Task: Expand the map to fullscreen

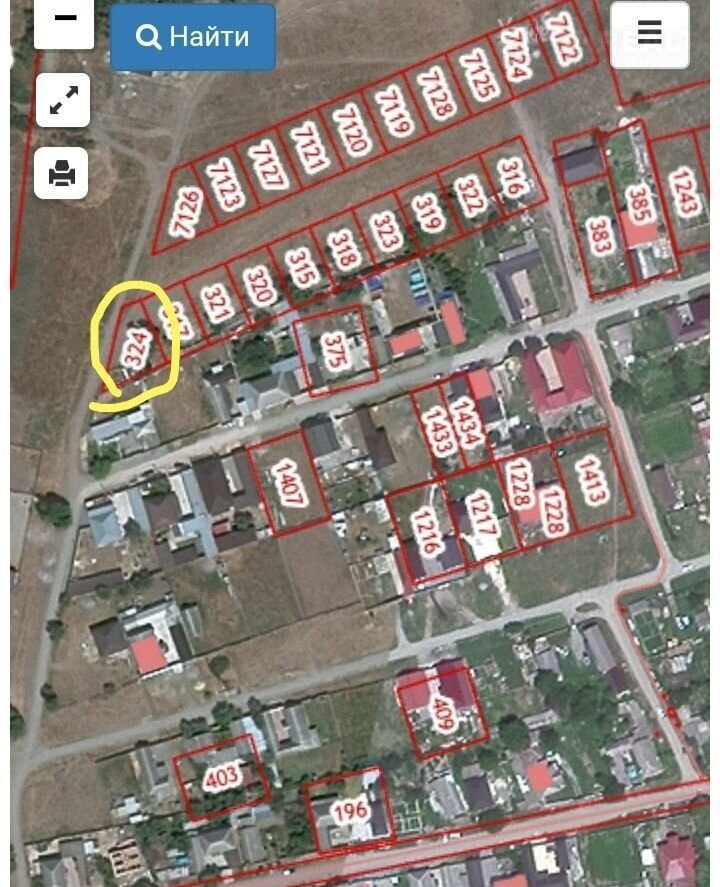Action: pyautogui.click(x=63, y=101)
